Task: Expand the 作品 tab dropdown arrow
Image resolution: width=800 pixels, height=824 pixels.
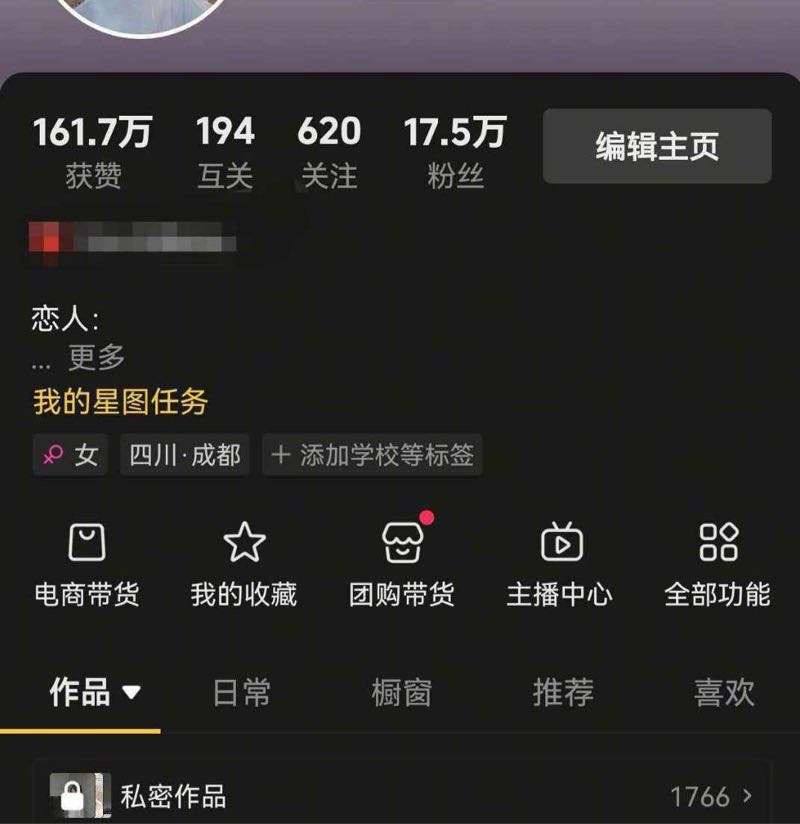Action: 134,691
